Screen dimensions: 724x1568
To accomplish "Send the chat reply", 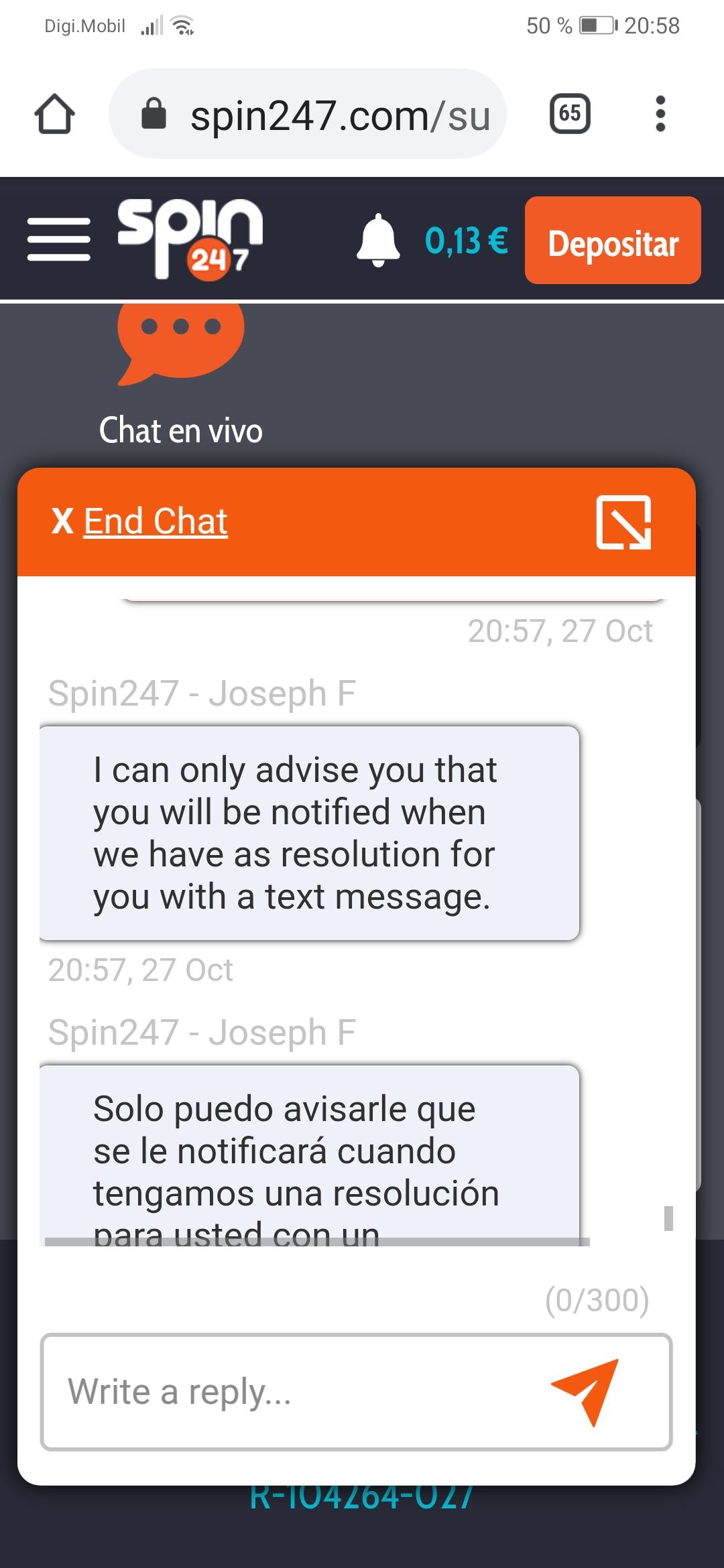I will pos(585,1392).
